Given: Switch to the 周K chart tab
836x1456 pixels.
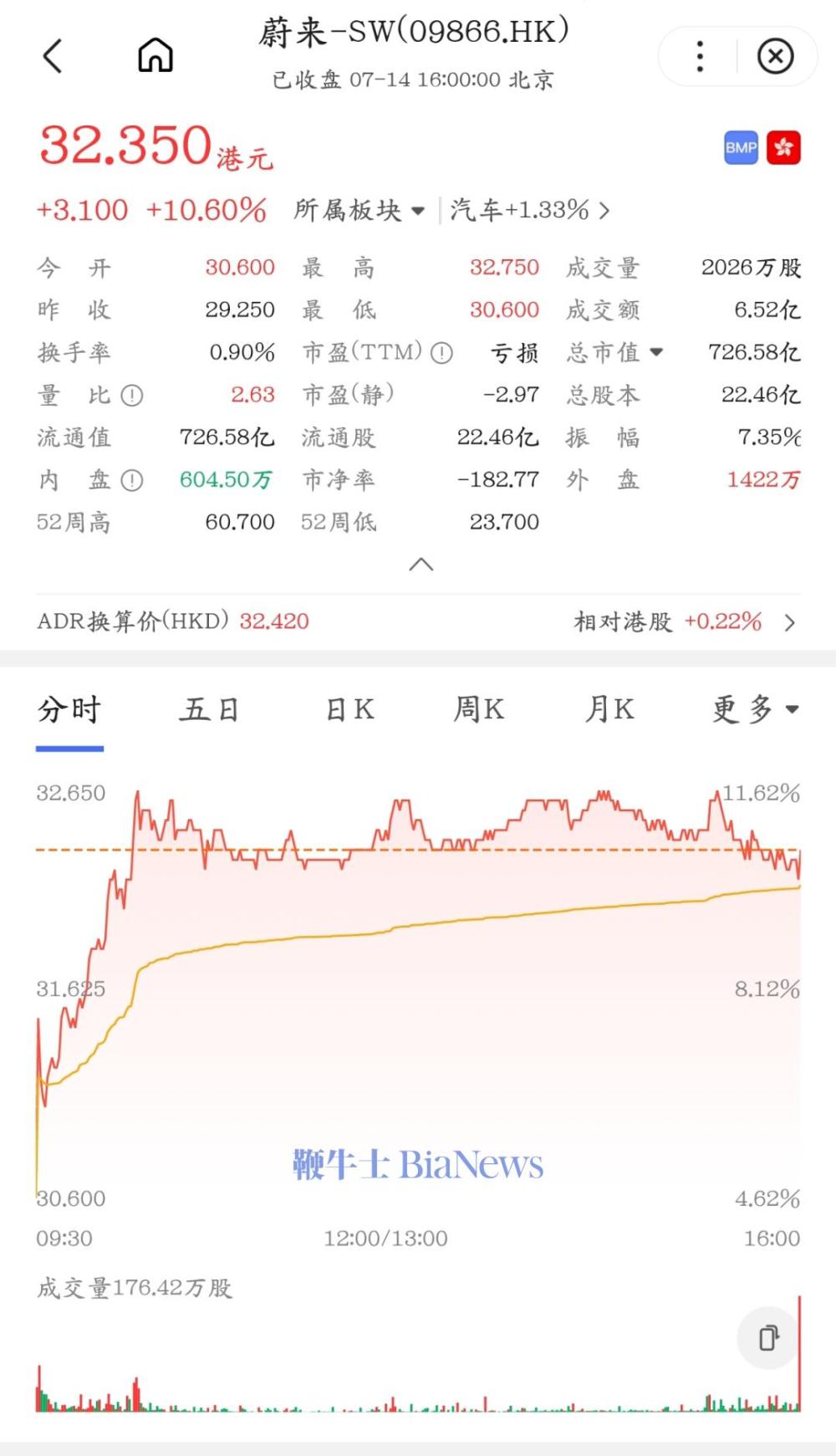Looking at the screenshot, I should 479,709.
